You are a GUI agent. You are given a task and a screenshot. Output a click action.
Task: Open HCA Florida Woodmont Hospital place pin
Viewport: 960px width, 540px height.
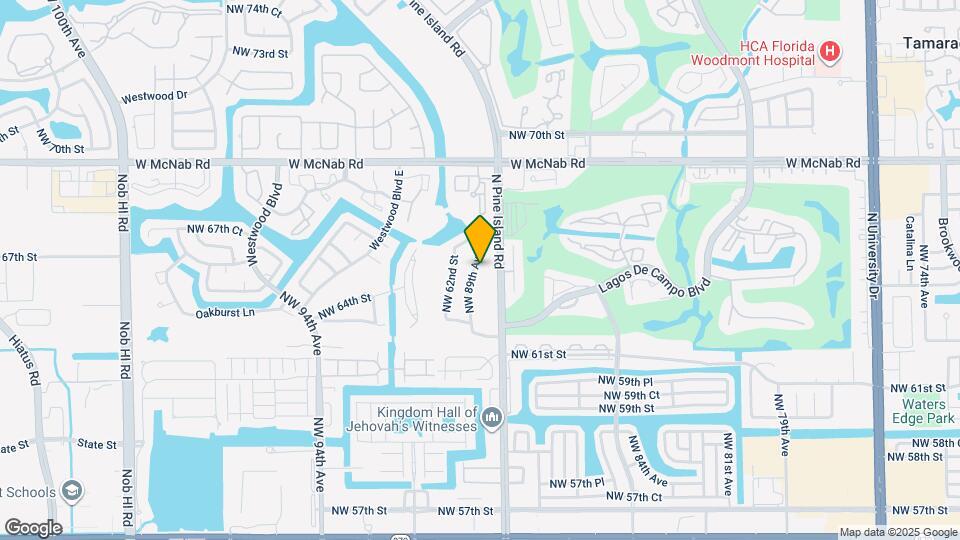[x=830, y=51]
